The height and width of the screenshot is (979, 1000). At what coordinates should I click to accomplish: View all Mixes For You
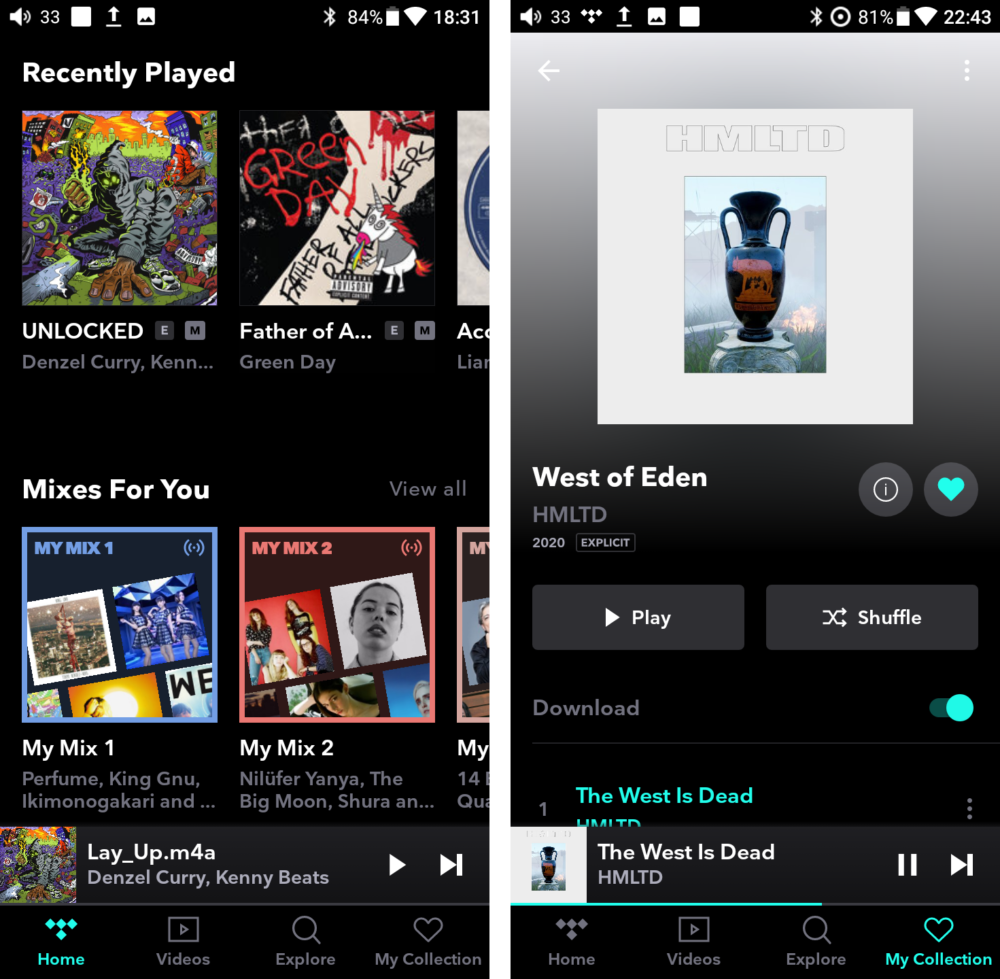pos(427,489)
